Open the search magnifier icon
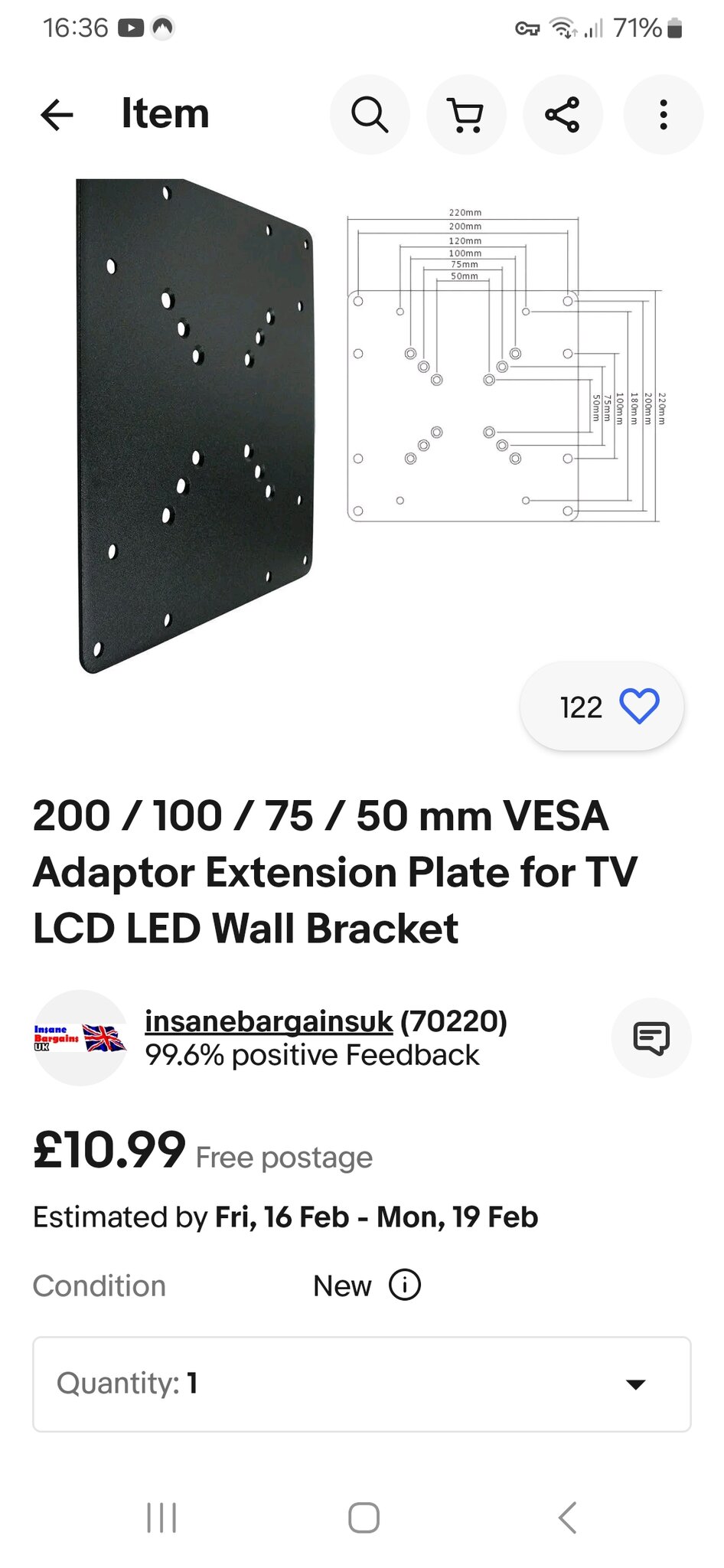Image resolution: width=724 pixels, height=1568 pixels. (370, 115)
